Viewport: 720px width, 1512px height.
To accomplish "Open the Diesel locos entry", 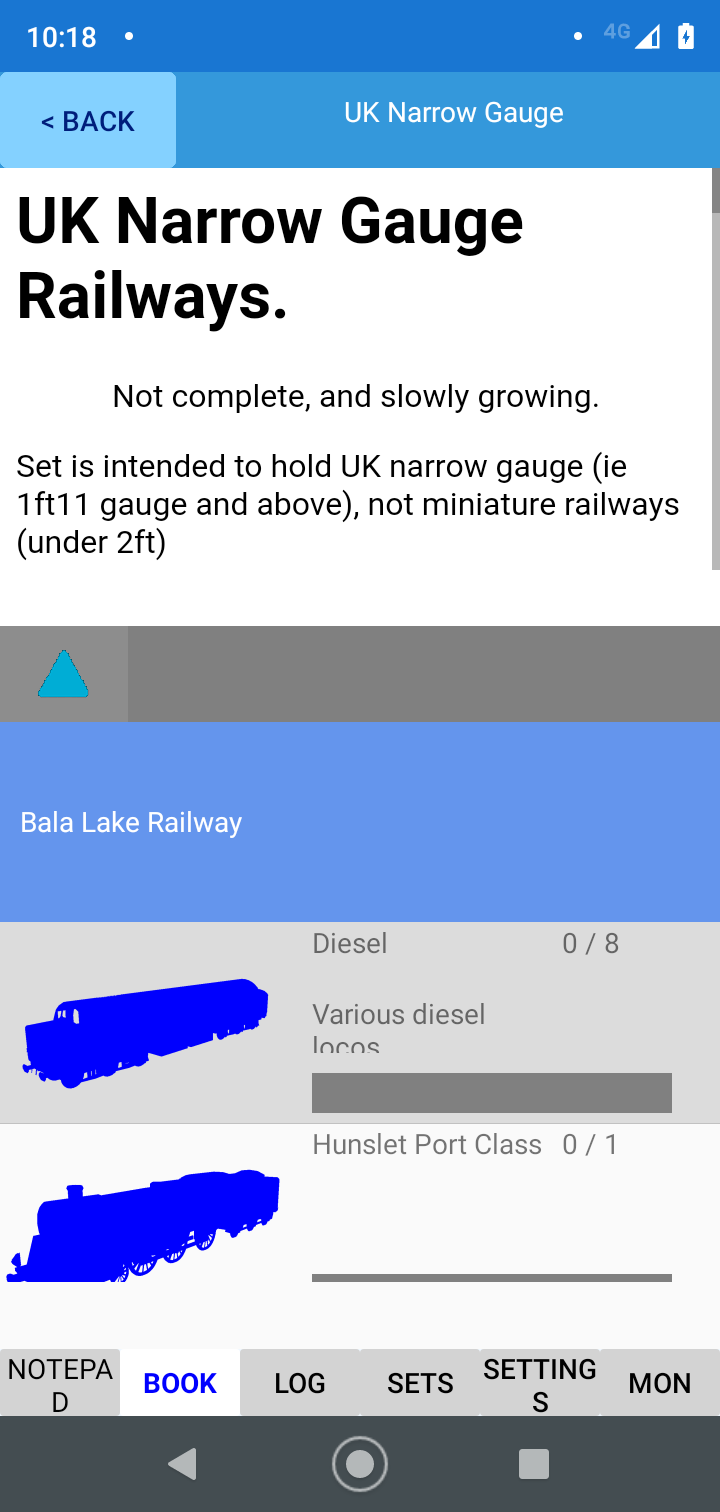I will (360, 1022).
